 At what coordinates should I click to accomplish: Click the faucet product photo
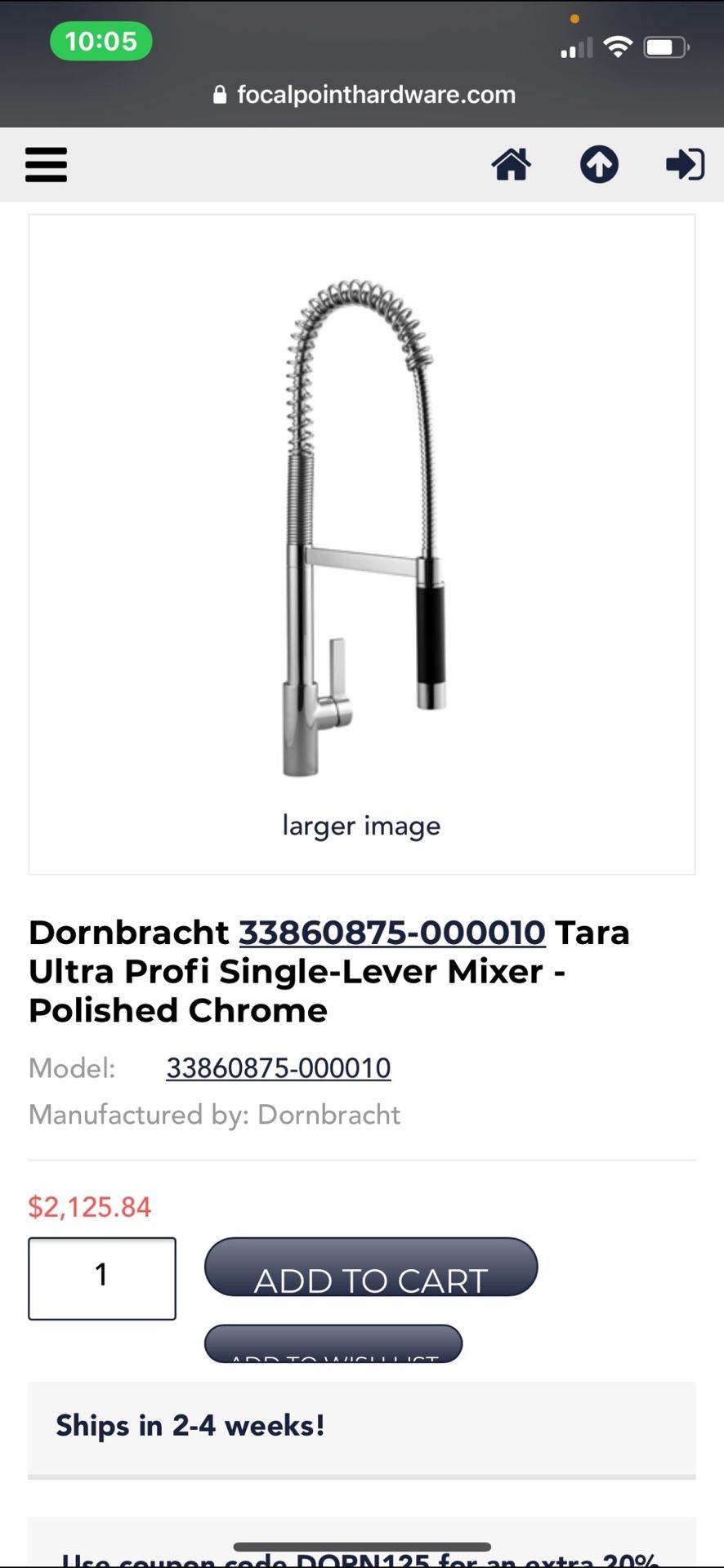[362, 523]
